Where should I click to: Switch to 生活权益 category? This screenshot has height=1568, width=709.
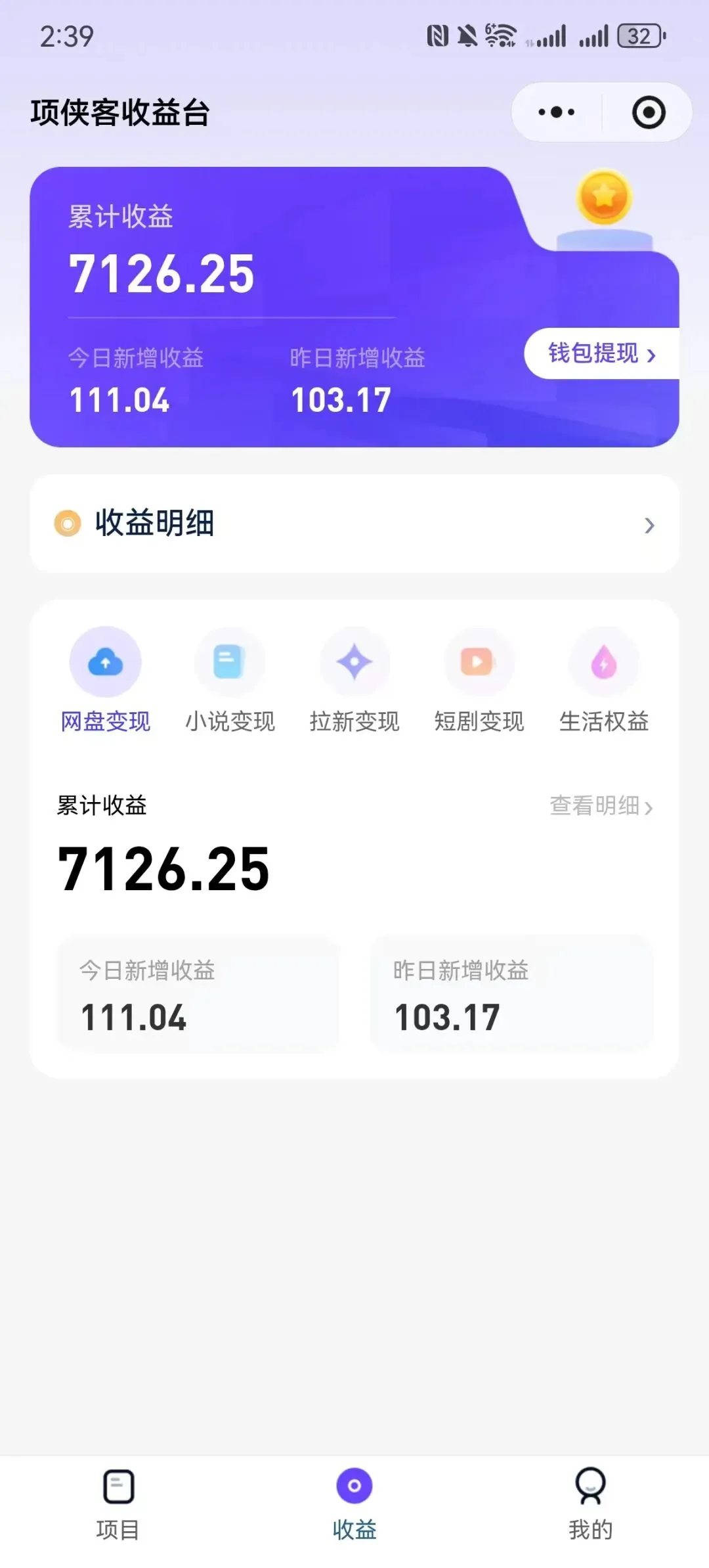tap(604, 681)
